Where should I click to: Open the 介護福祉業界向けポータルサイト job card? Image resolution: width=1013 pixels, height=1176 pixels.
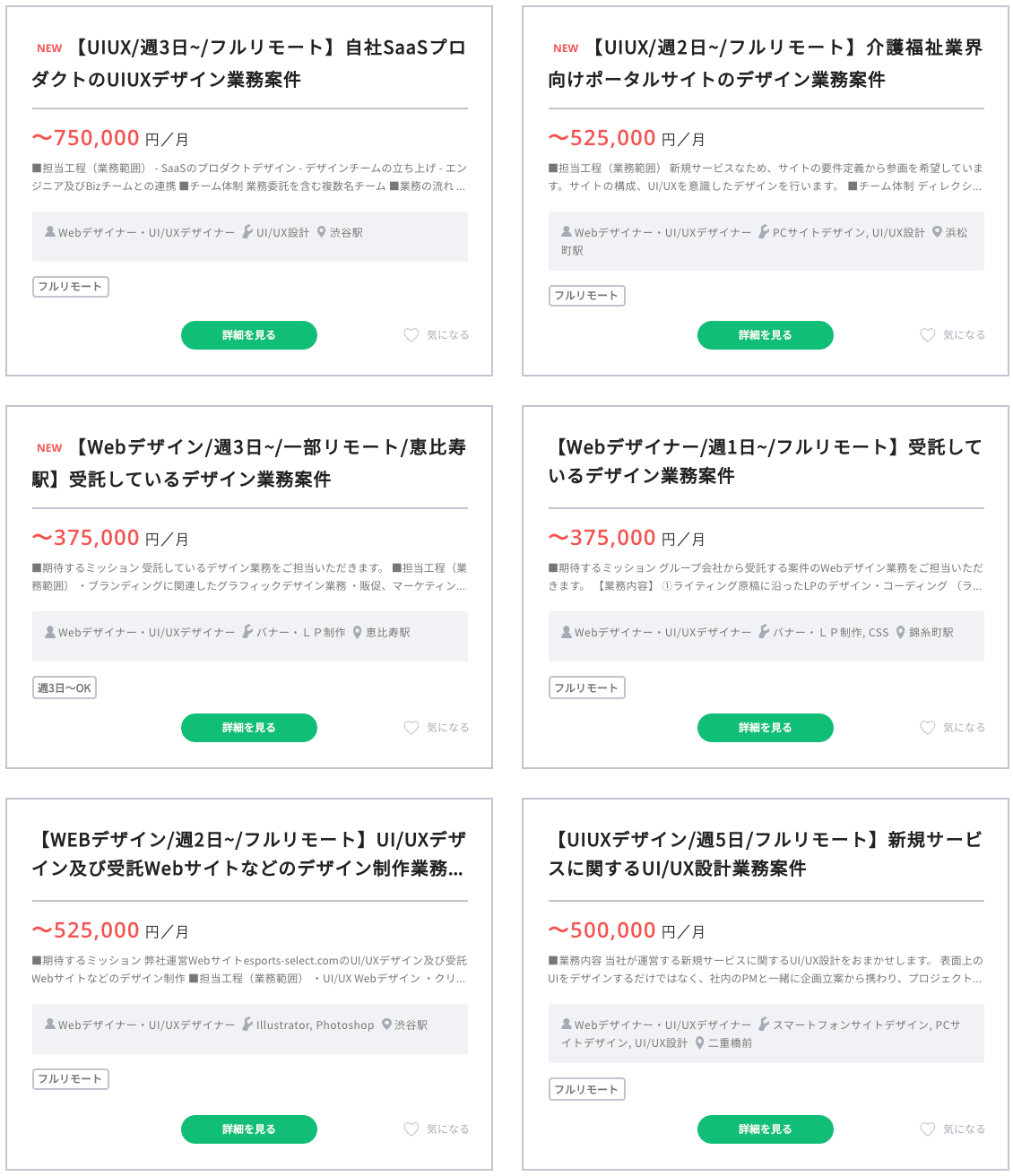point(766,64)
